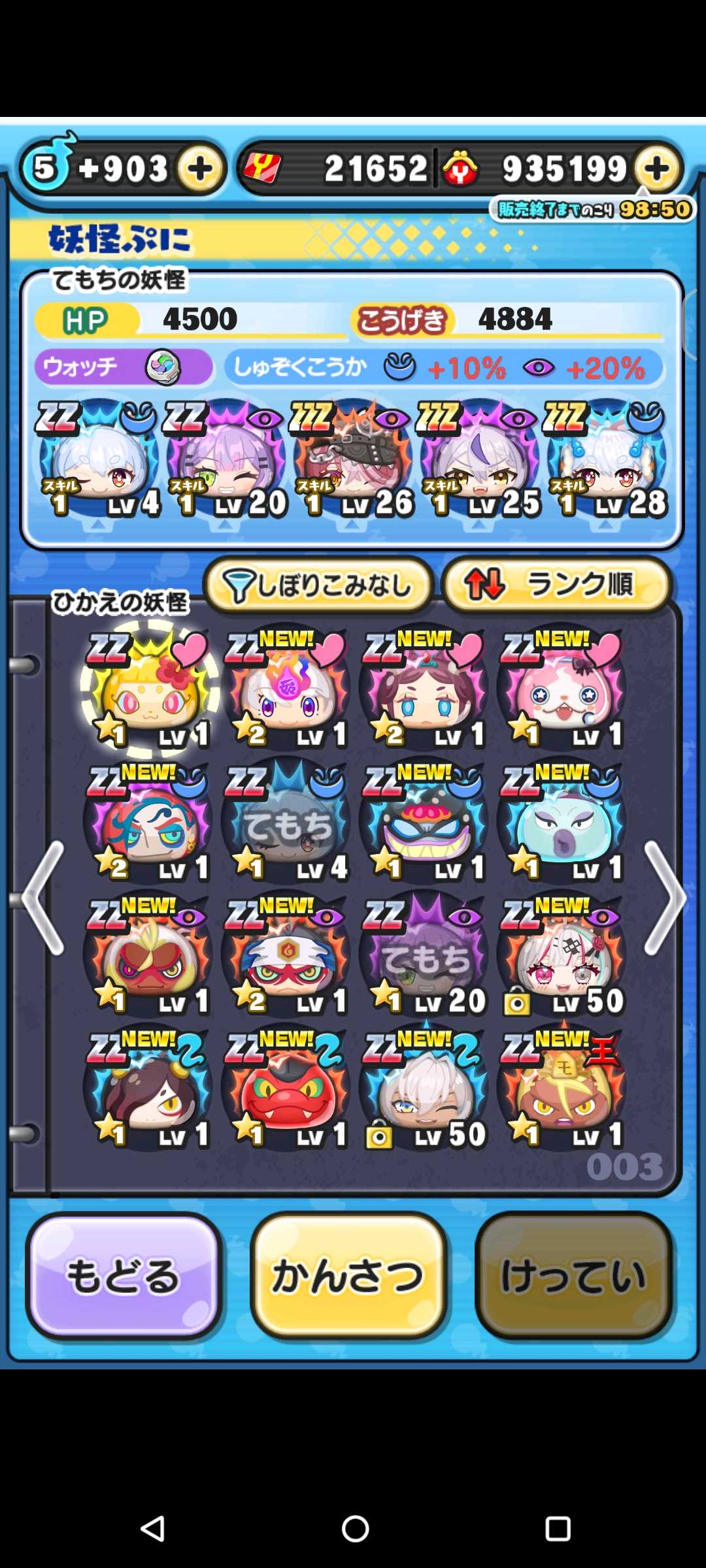
Task: Choose the reserve yokai marked with red 王
Action: point(563,1088)
